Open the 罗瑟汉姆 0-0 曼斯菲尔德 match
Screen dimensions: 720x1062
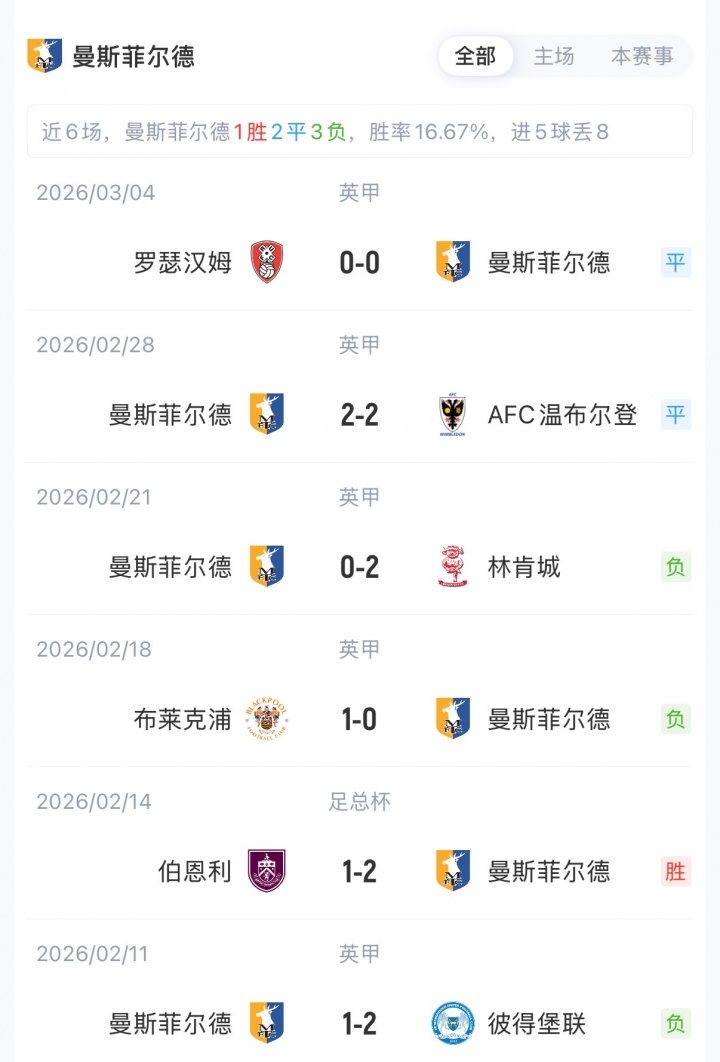[x=359, y=263]
